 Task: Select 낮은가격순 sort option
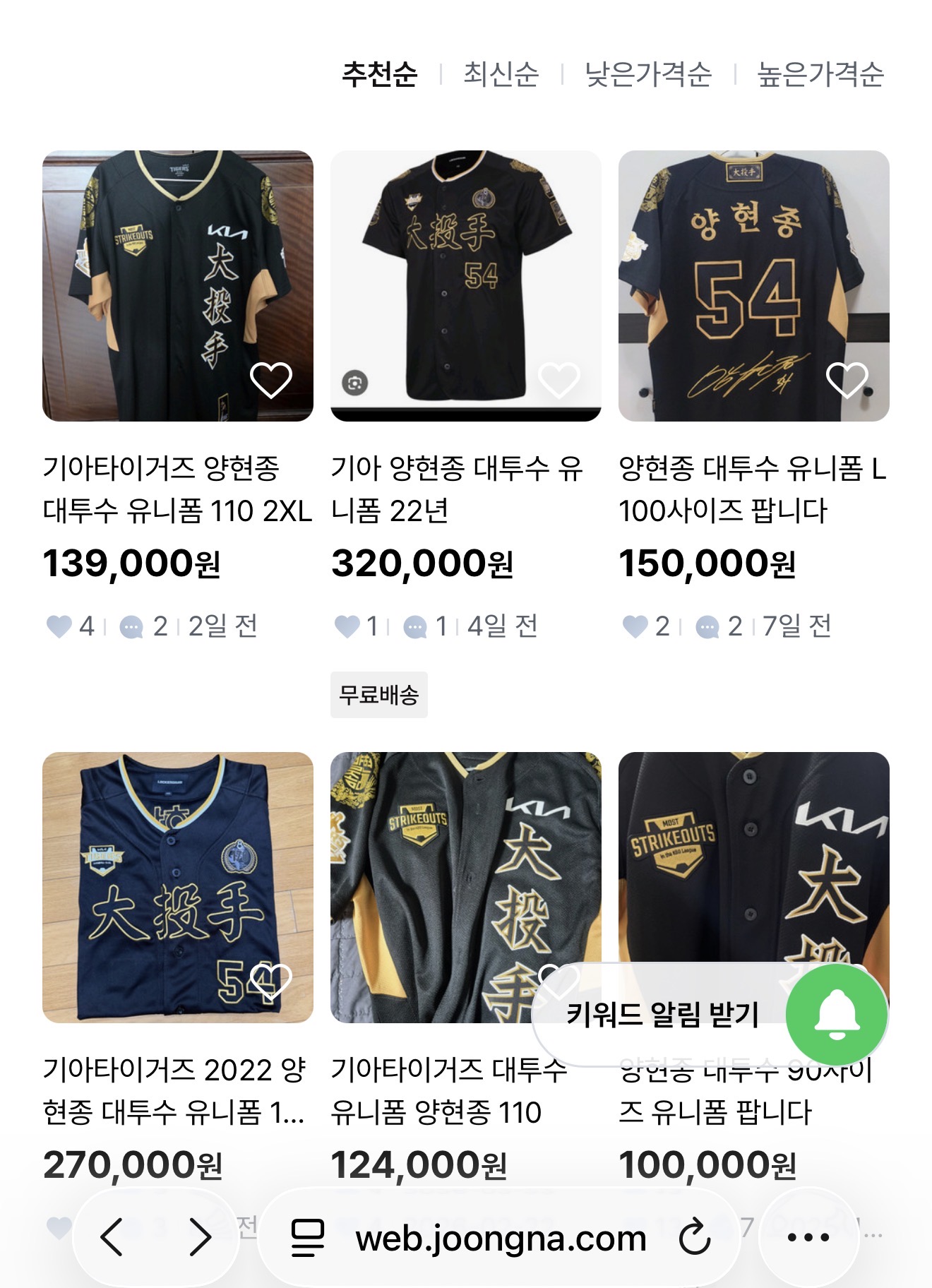click(648, 74)
